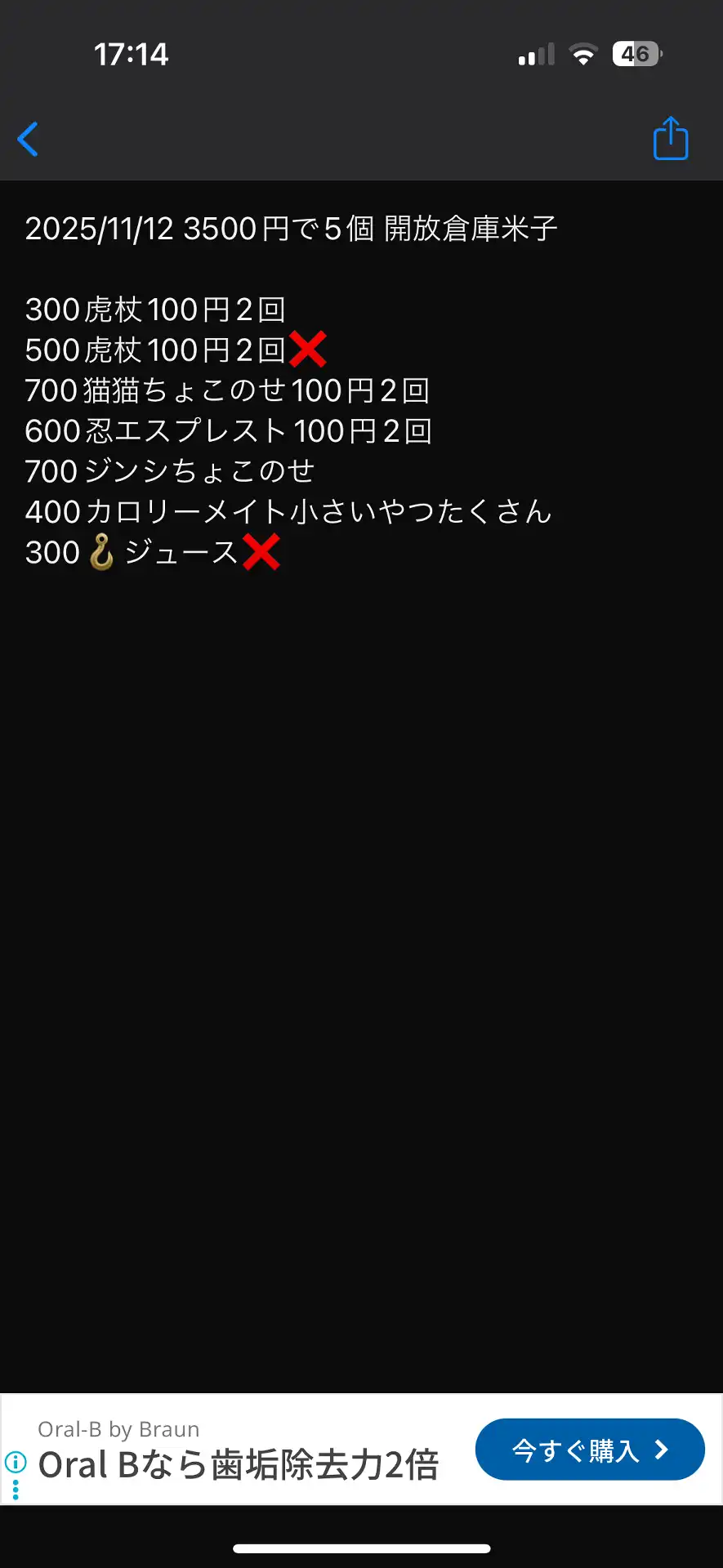Tap the 今すぐ購入 button in the ad

coord(589,1450)
